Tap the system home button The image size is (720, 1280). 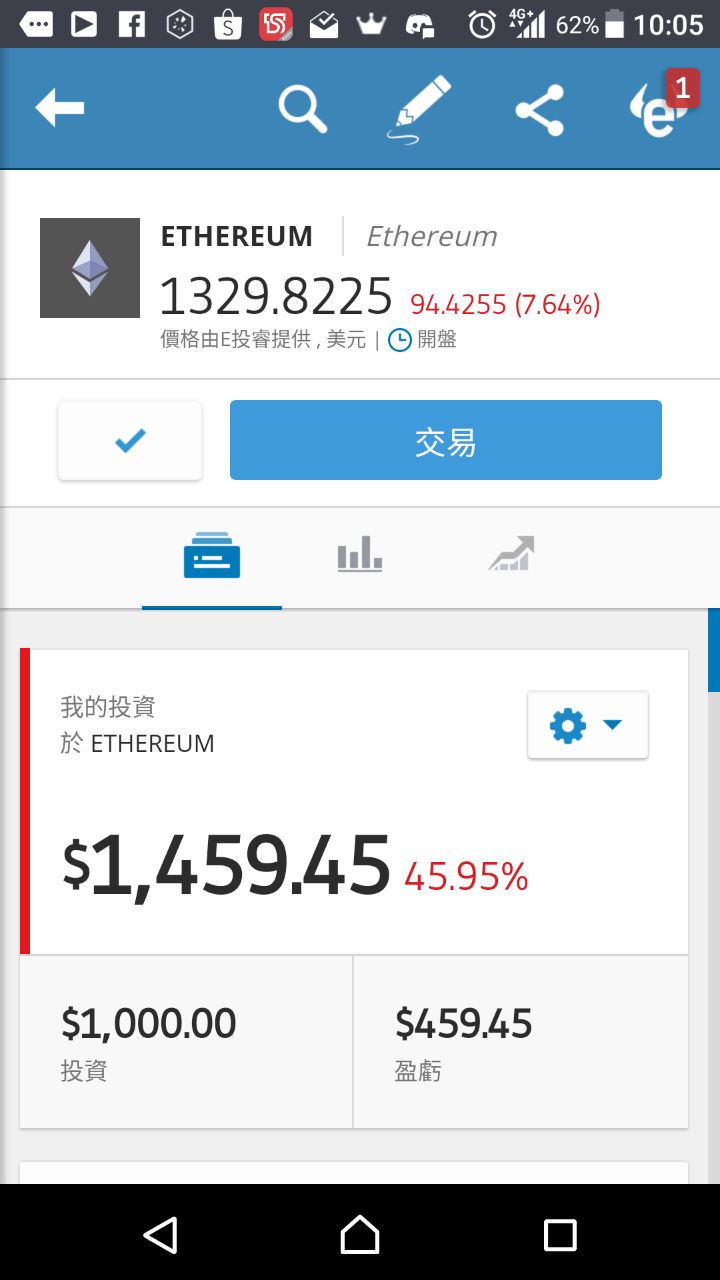pyautogui.click(x=360, y=1235)
